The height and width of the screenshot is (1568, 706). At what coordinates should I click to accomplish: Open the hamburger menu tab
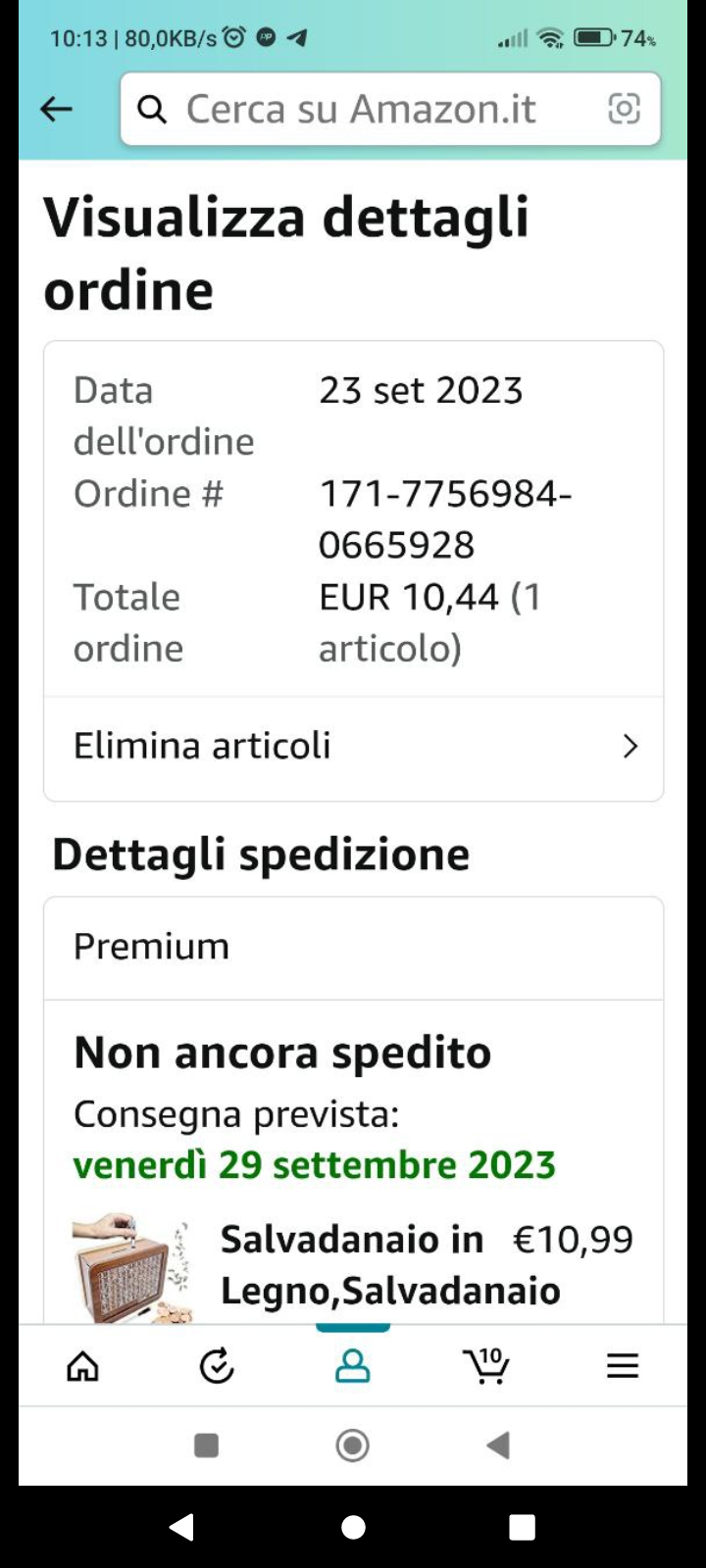tap(622, 1365)
